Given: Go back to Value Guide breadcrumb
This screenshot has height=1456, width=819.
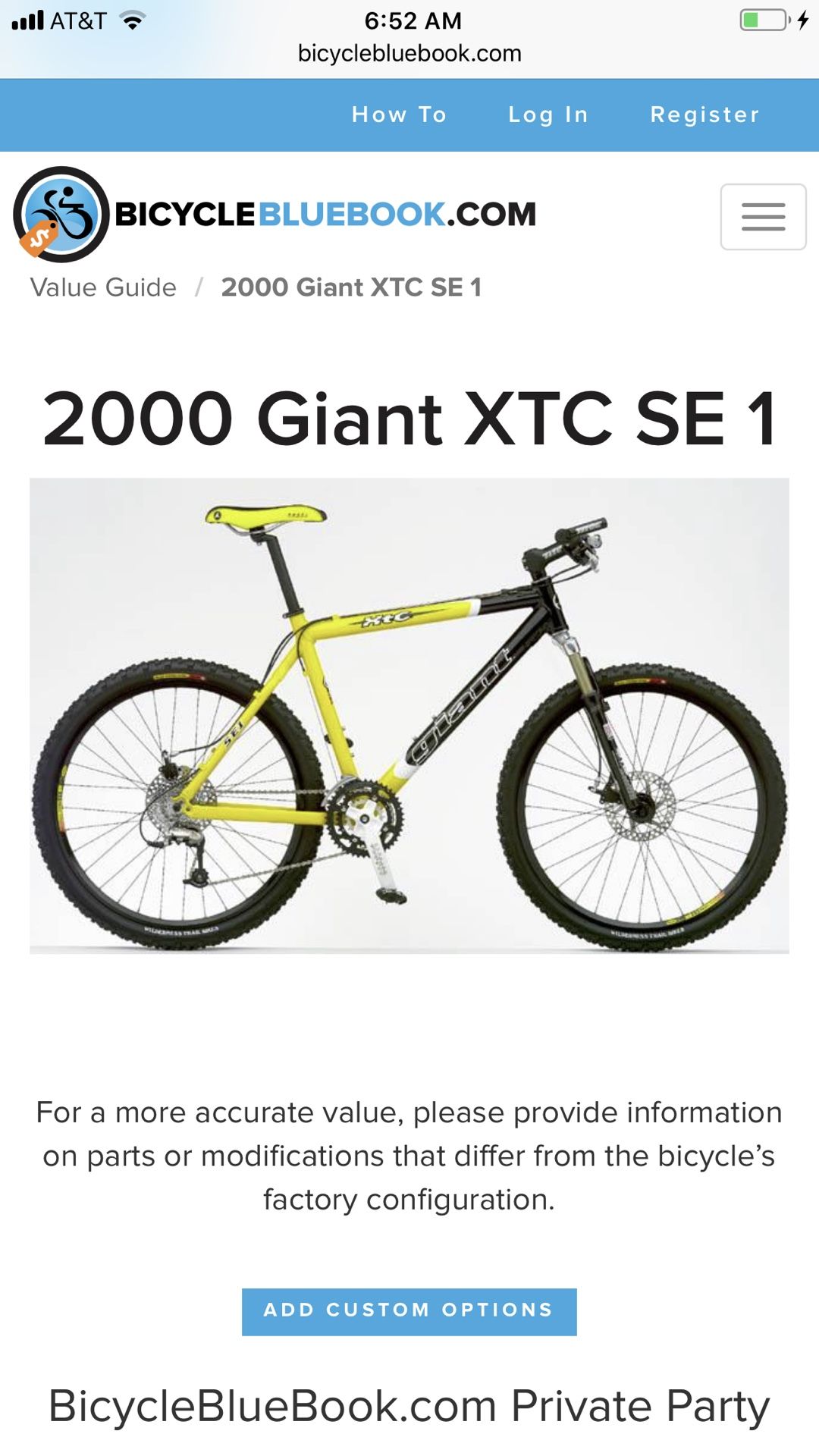Looking at the screenshot, I should 103,287.
